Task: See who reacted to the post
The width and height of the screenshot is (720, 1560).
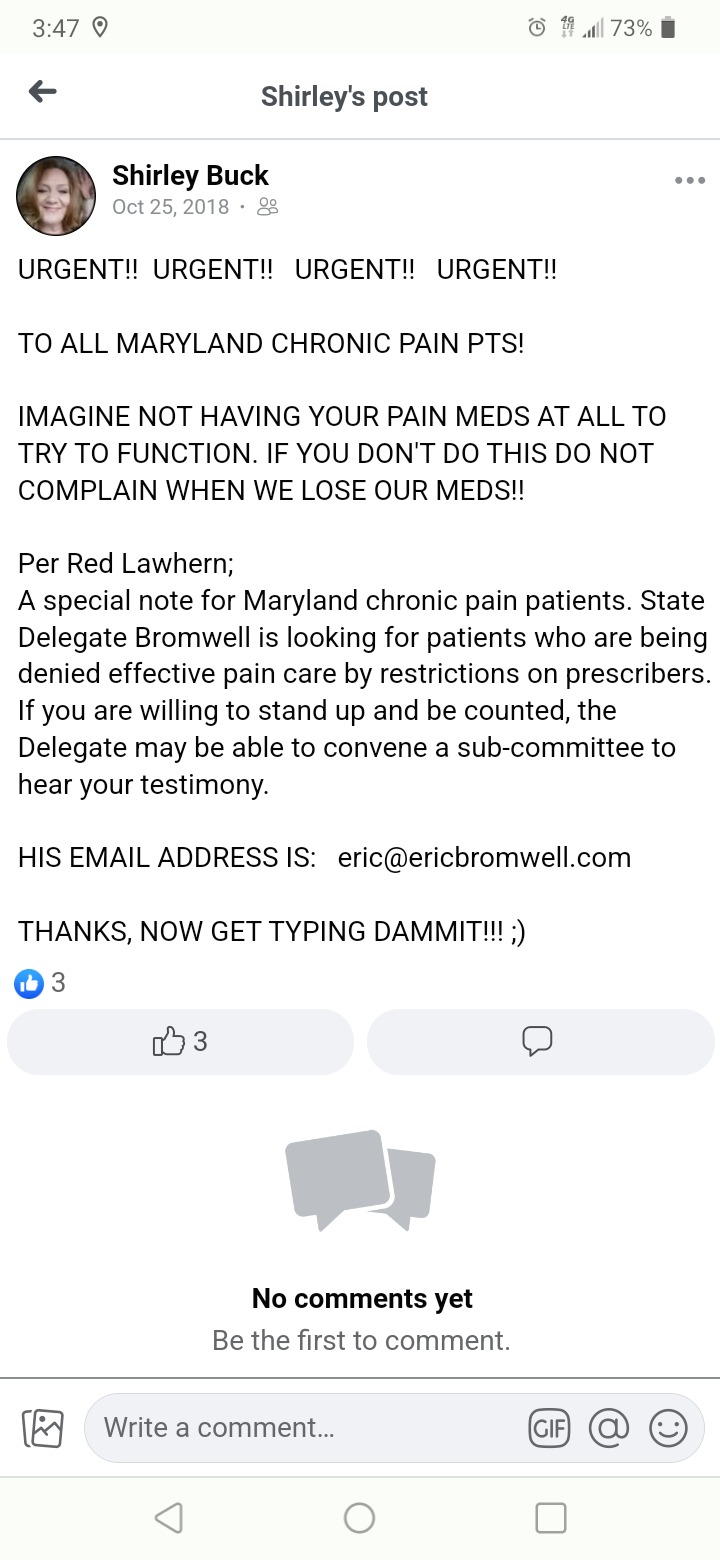Action: (x=40, y=983)
